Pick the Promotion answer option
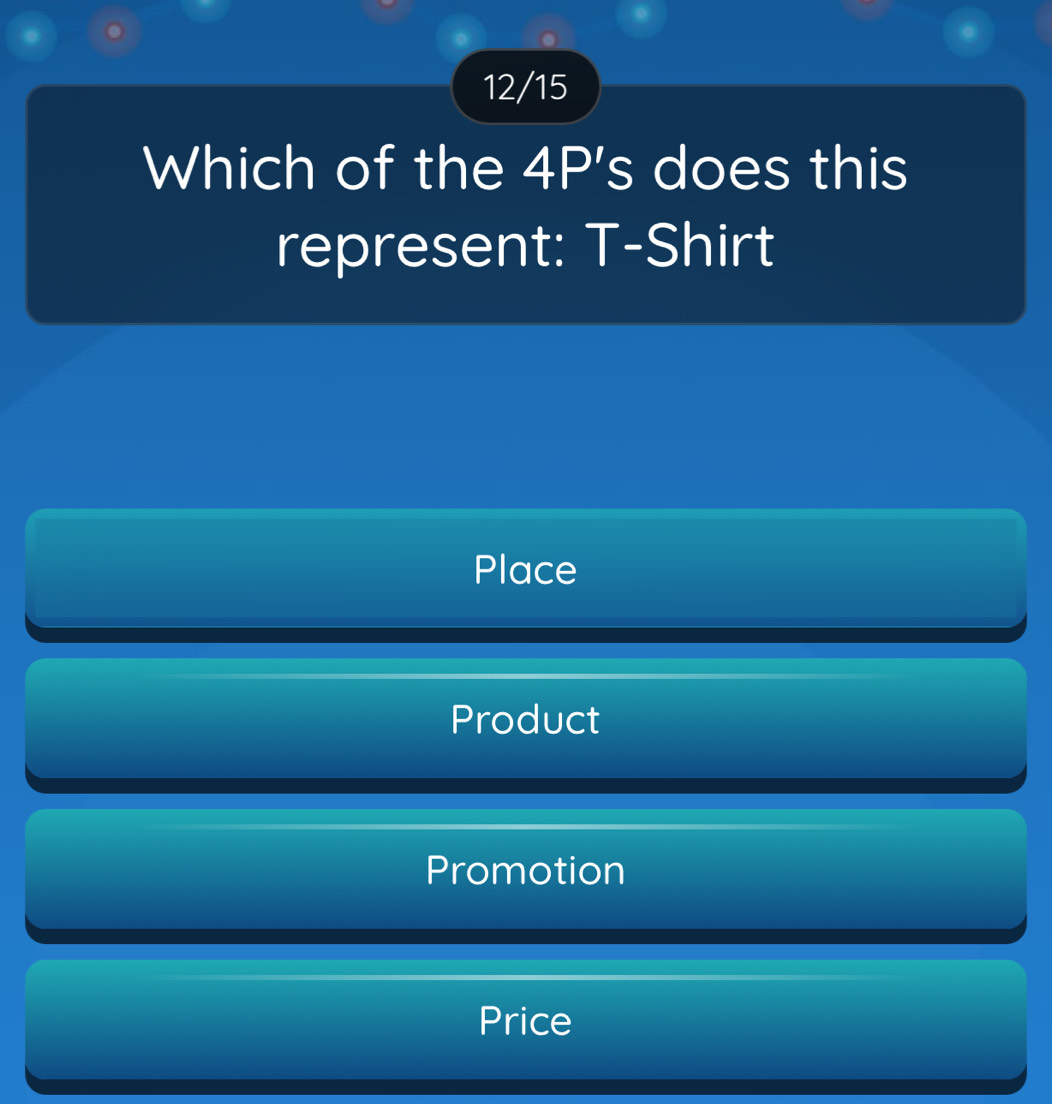Image resolution: width=1052 pixels, height=1104 pixels. point(526,870)
